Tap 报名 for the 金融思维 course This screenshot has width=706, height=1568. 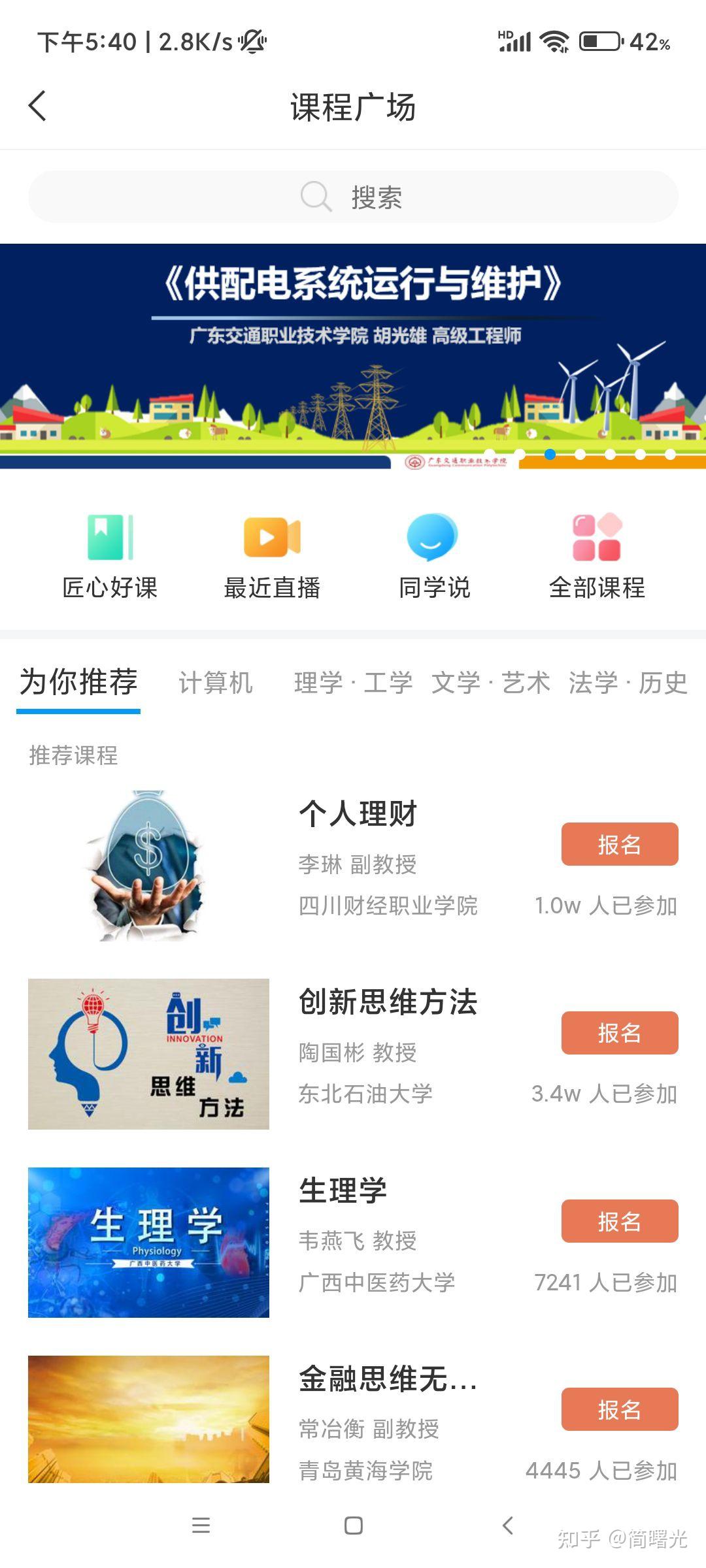(x=619, y=1409)
